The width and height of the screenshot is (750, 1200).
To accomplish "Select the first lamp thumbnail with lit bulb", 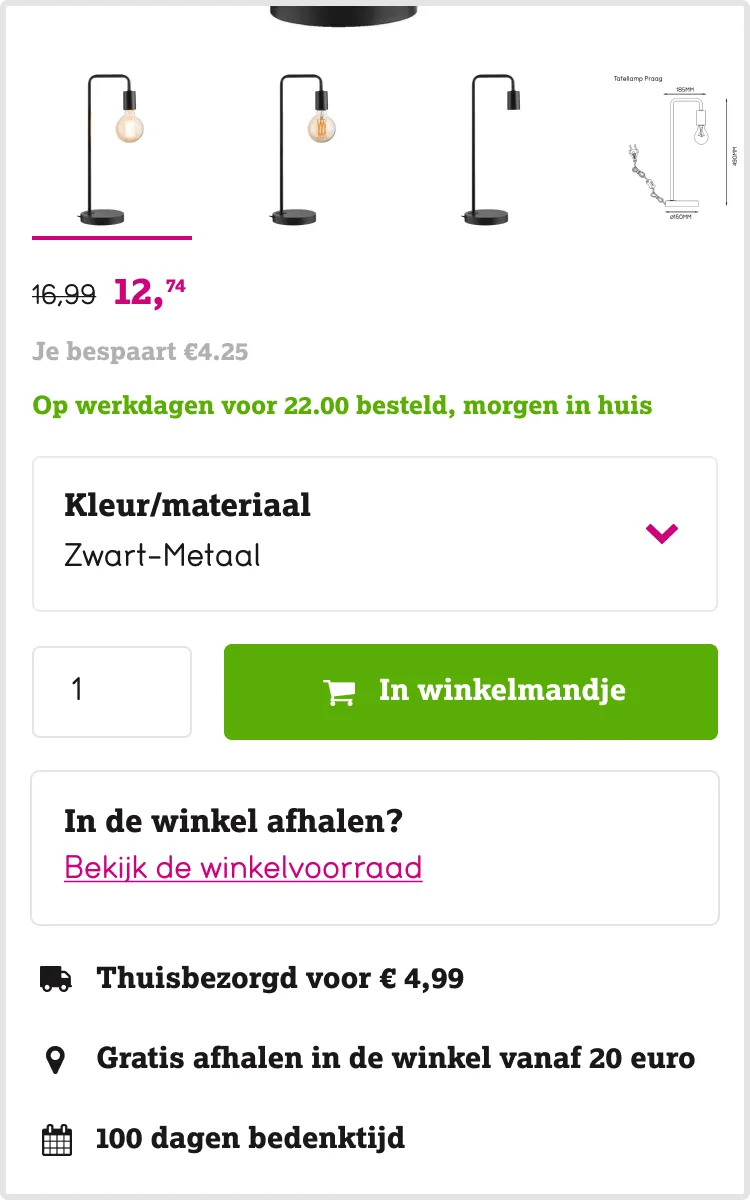I will point(111,150).
